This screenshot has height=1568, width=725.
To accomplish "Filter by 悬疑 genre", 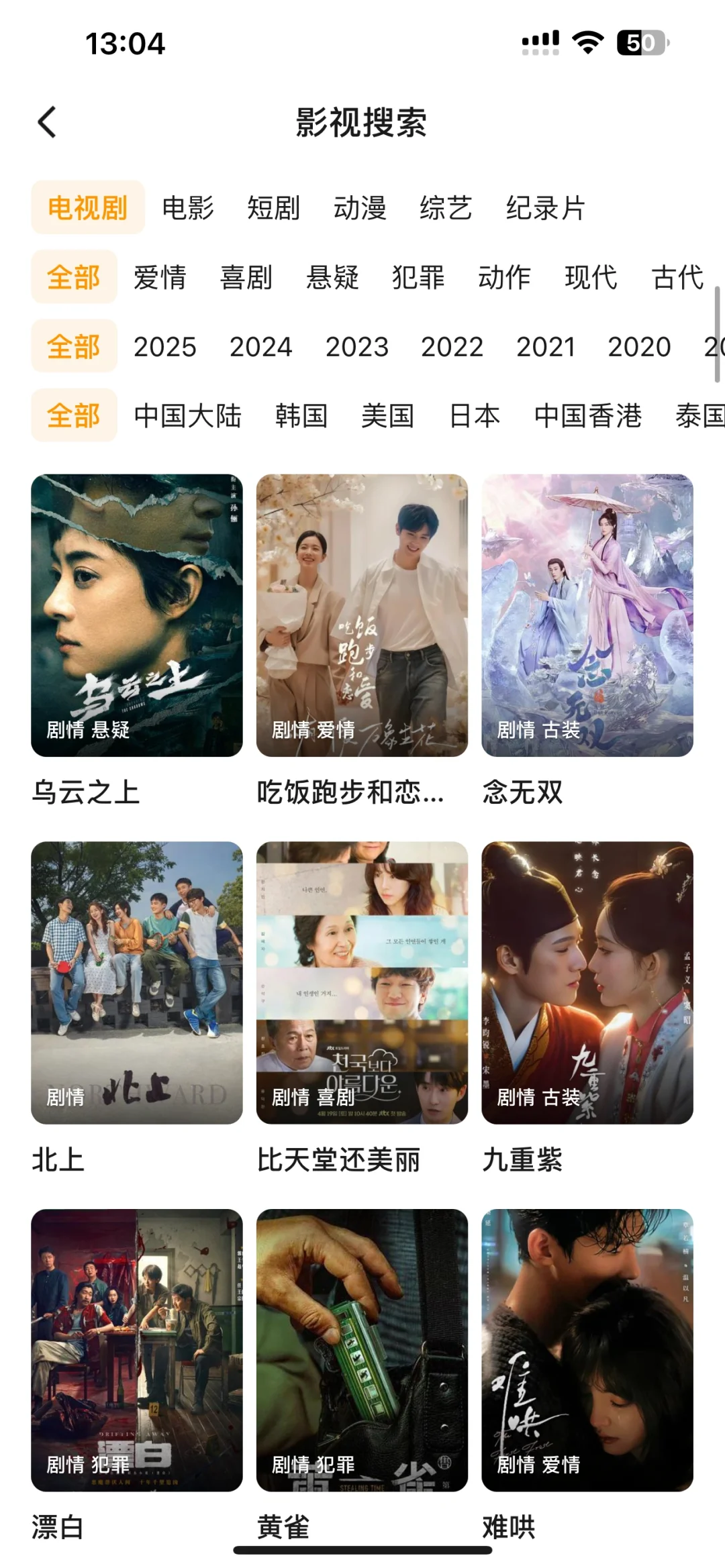I will point(332,278).
